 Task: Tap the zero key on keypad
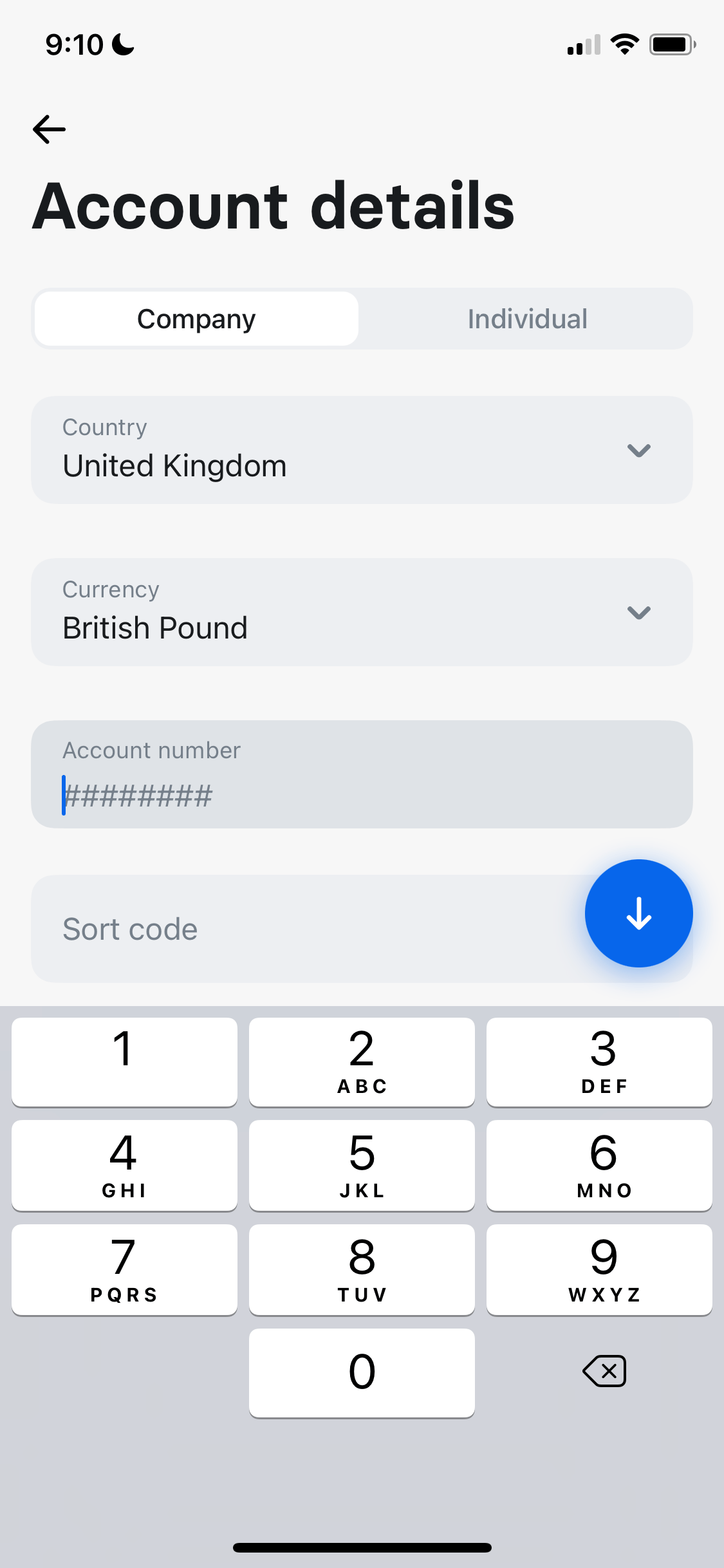point(362,1373)
